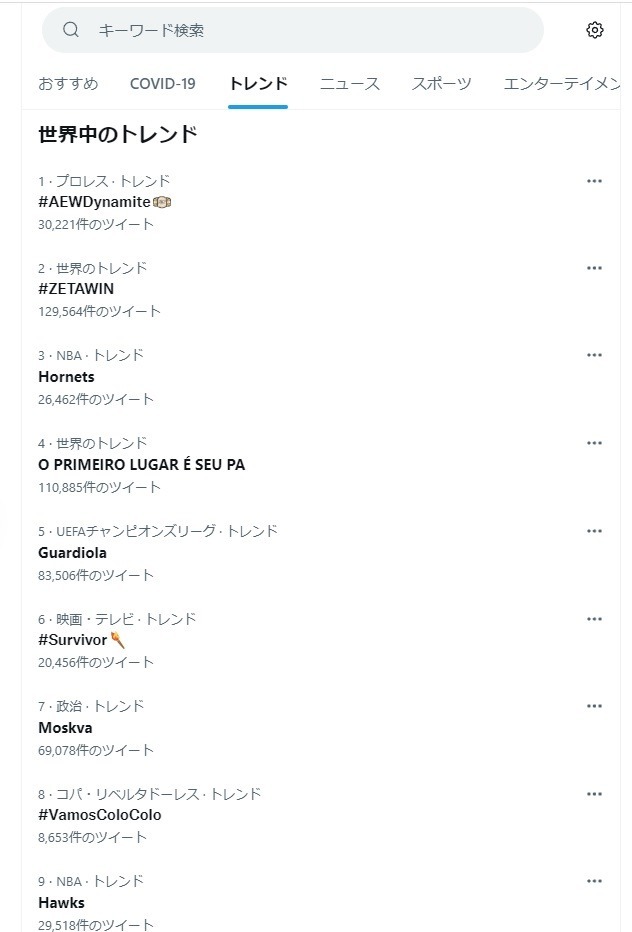This screenshot has height=932, width=632.
Task: Open more options for the Moskva trend
Action: click(595, 706)
